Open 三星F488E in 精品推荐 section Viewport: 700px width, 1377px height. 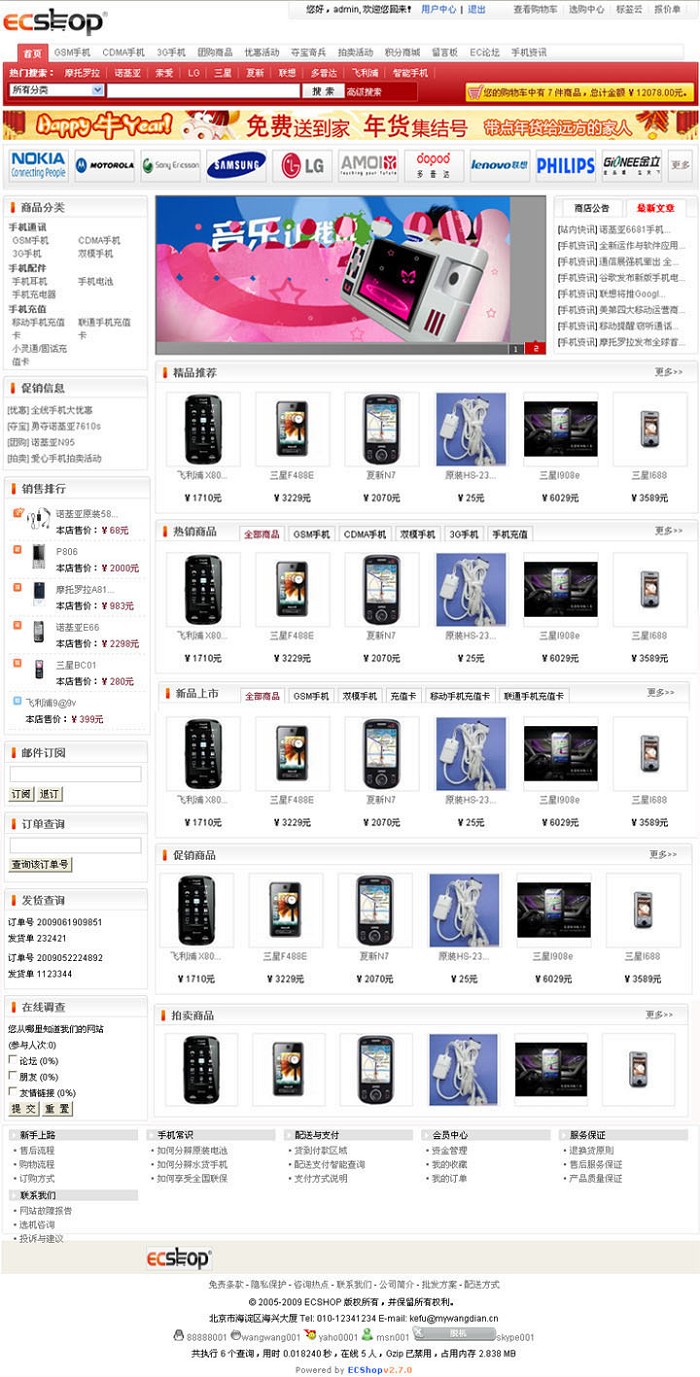pyautogui.click(x=291, y=475)
